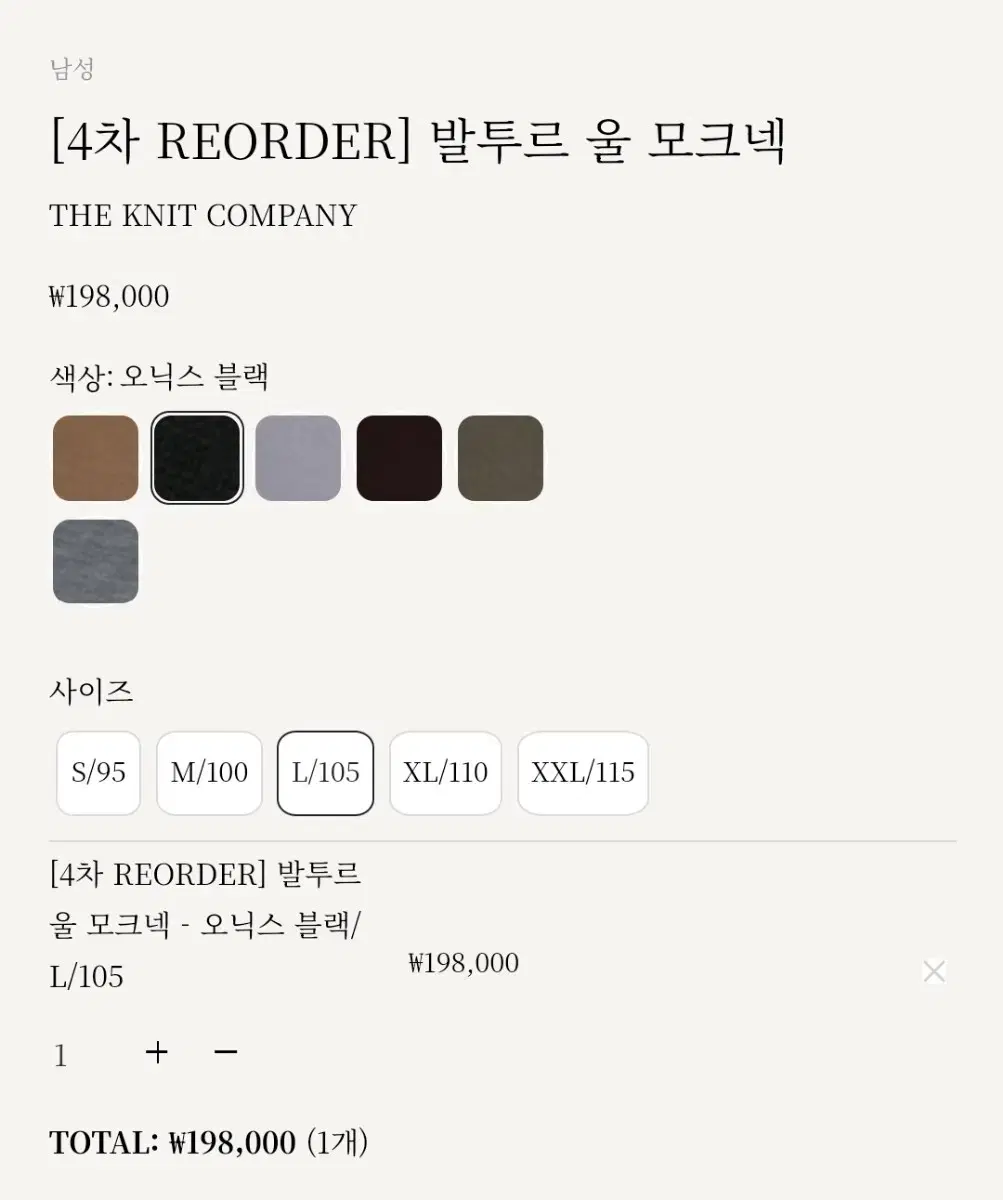Increase item quantity with the plus icon
Image resolution: width=1003 pixels, height=1200 pixels.
coord(158,1053)
